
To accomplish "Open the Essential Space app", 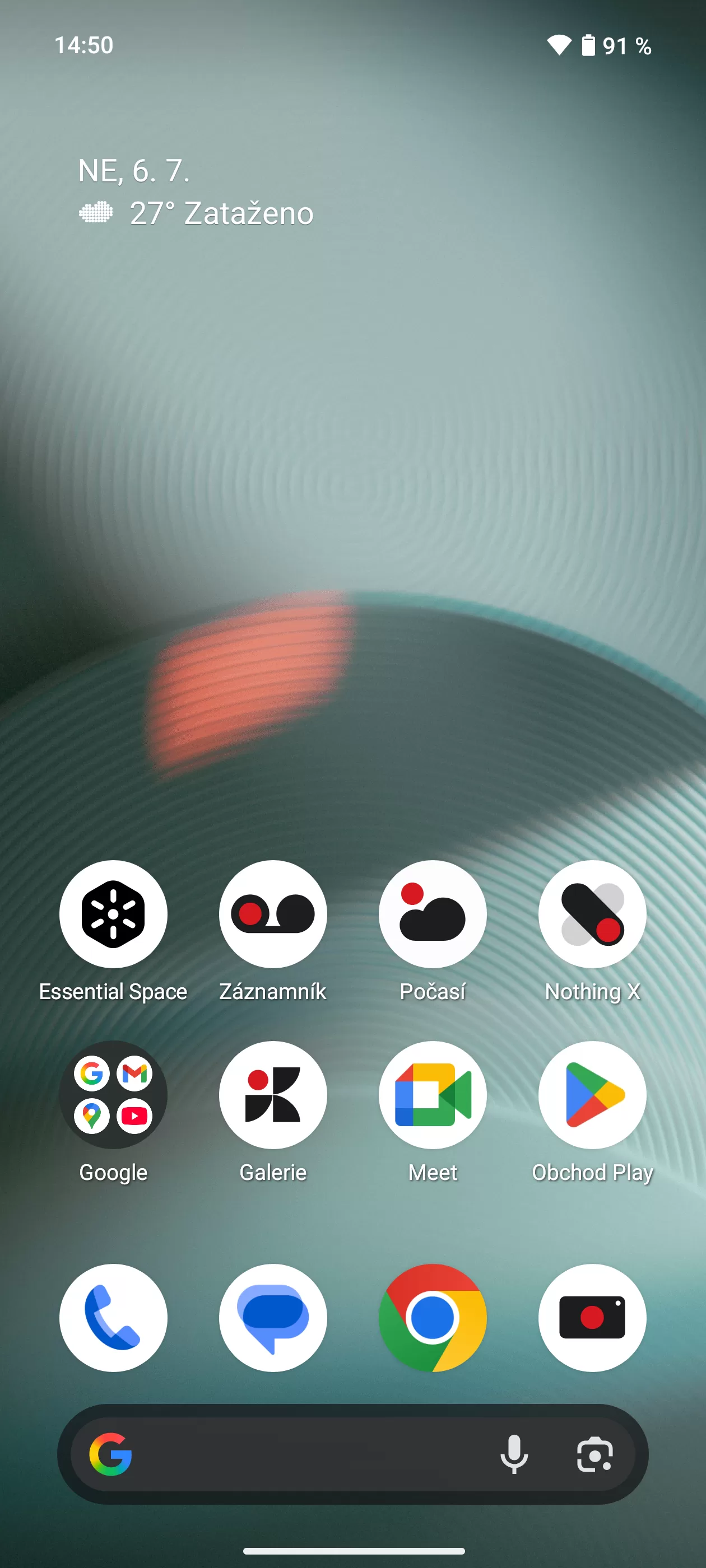I will coord(113,914).
